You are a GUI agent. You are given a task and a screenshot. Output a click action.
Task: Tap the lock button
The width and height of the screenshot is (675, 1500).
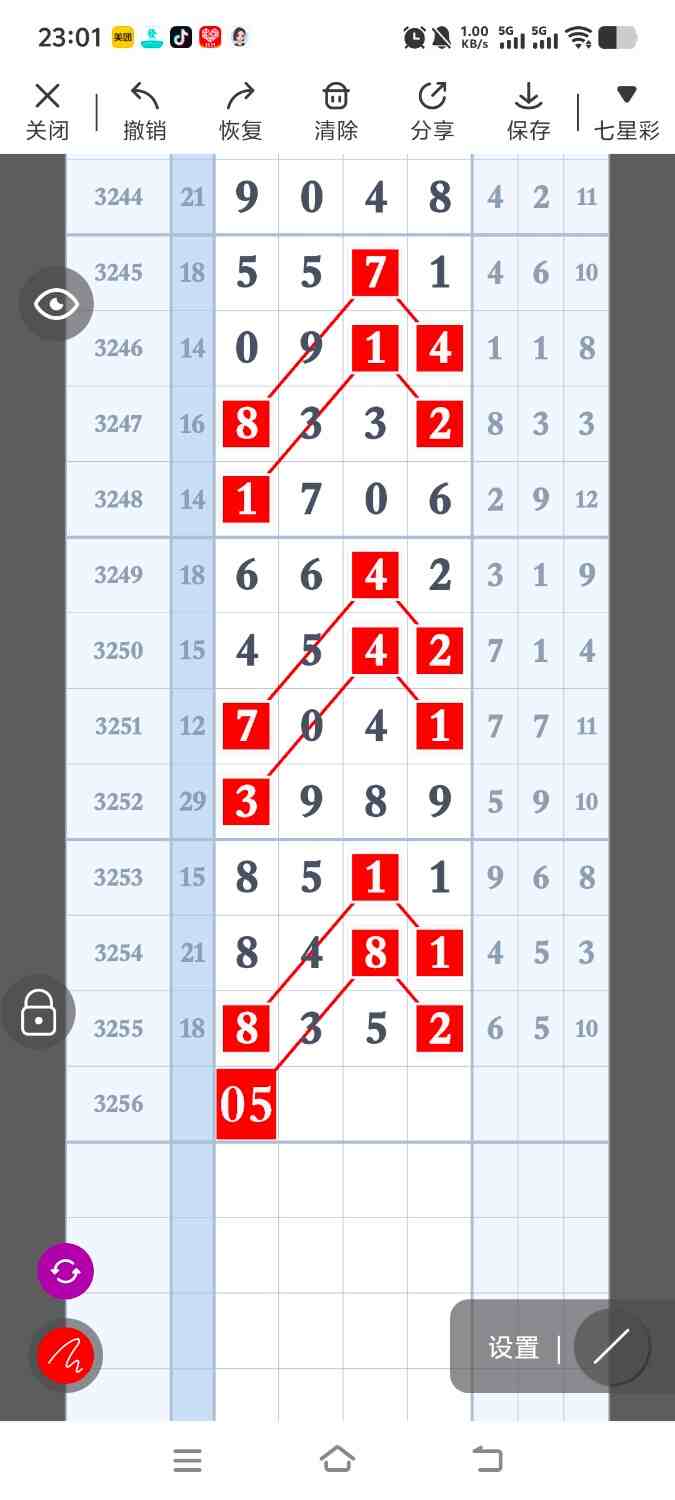click(38, 1012)
